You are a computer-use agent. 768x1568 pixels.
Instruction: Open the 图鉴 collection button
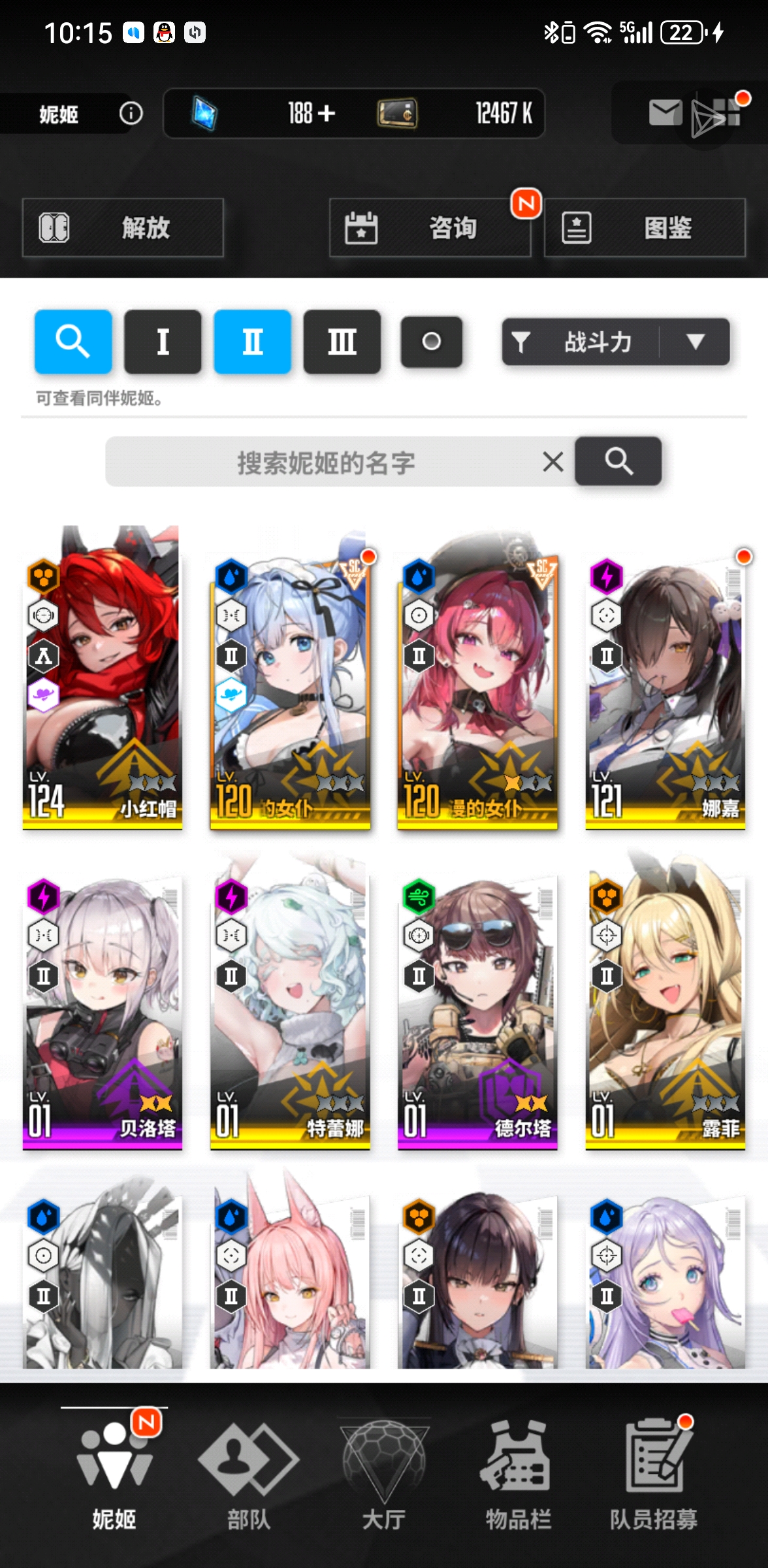coord(645,228)
